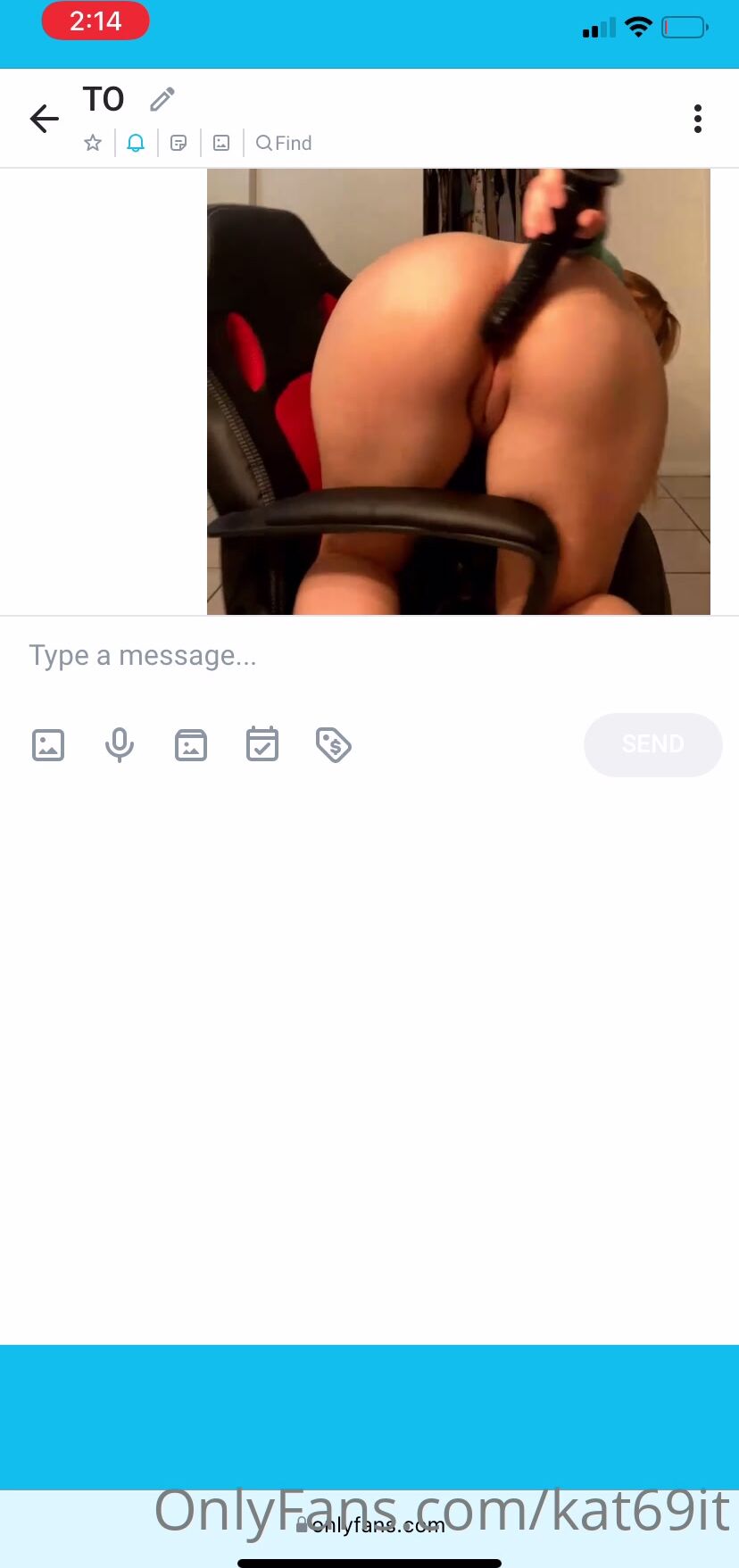The width and height of the screenshot is (739, 1568).
Task: Set a message price with the tag icon
Action: pos(334,744)
